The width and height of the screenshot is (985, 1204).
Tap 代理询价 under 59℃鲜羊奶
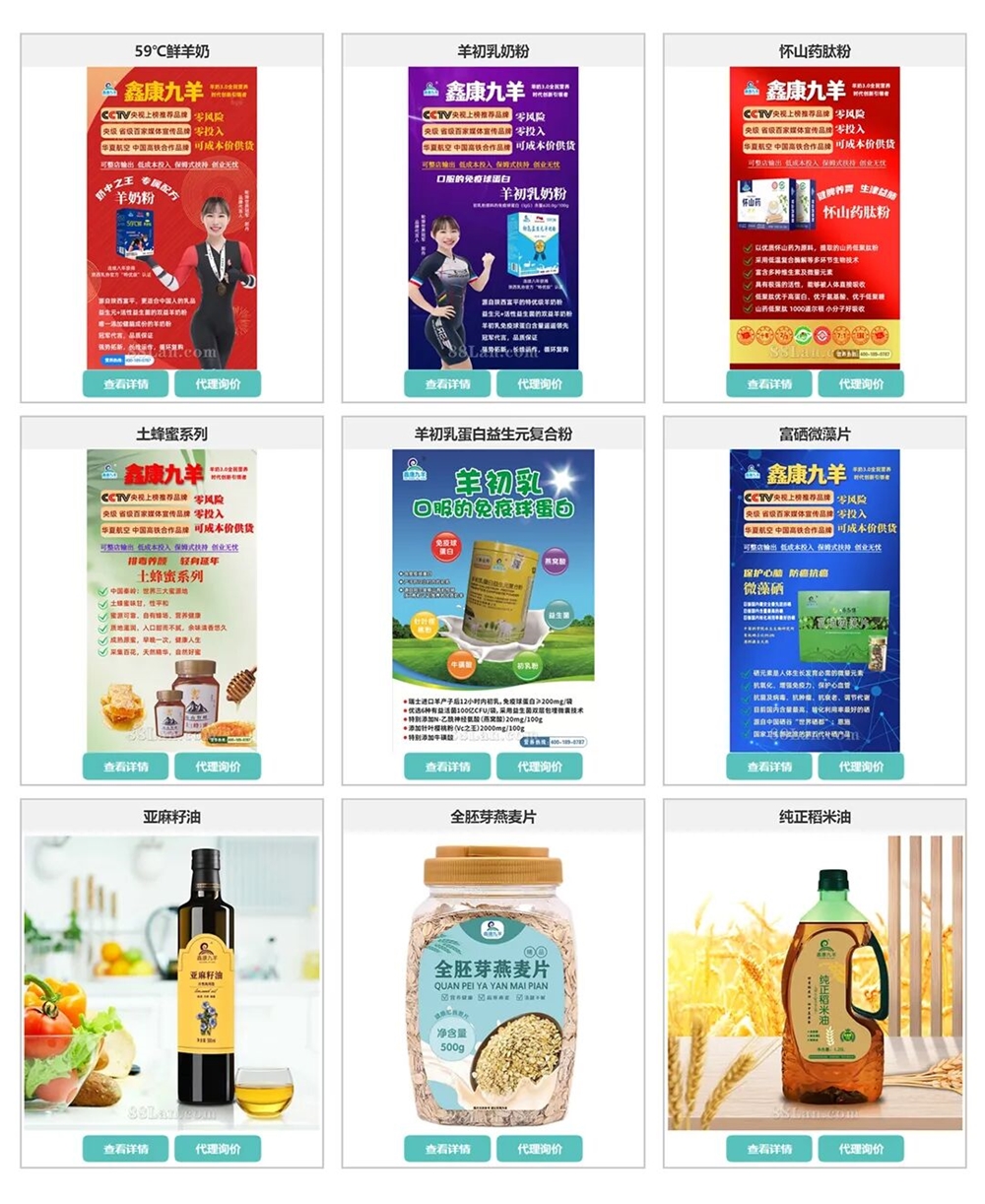tap(218, 384)
